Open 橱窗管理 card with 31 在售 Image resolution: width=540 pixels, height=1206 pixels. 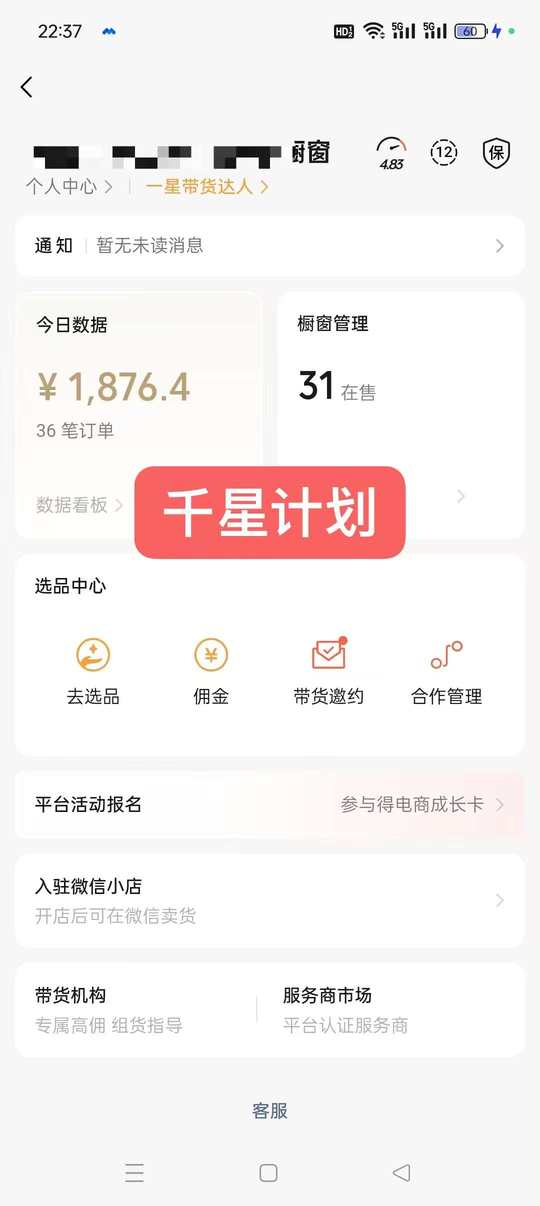point(401,415)
